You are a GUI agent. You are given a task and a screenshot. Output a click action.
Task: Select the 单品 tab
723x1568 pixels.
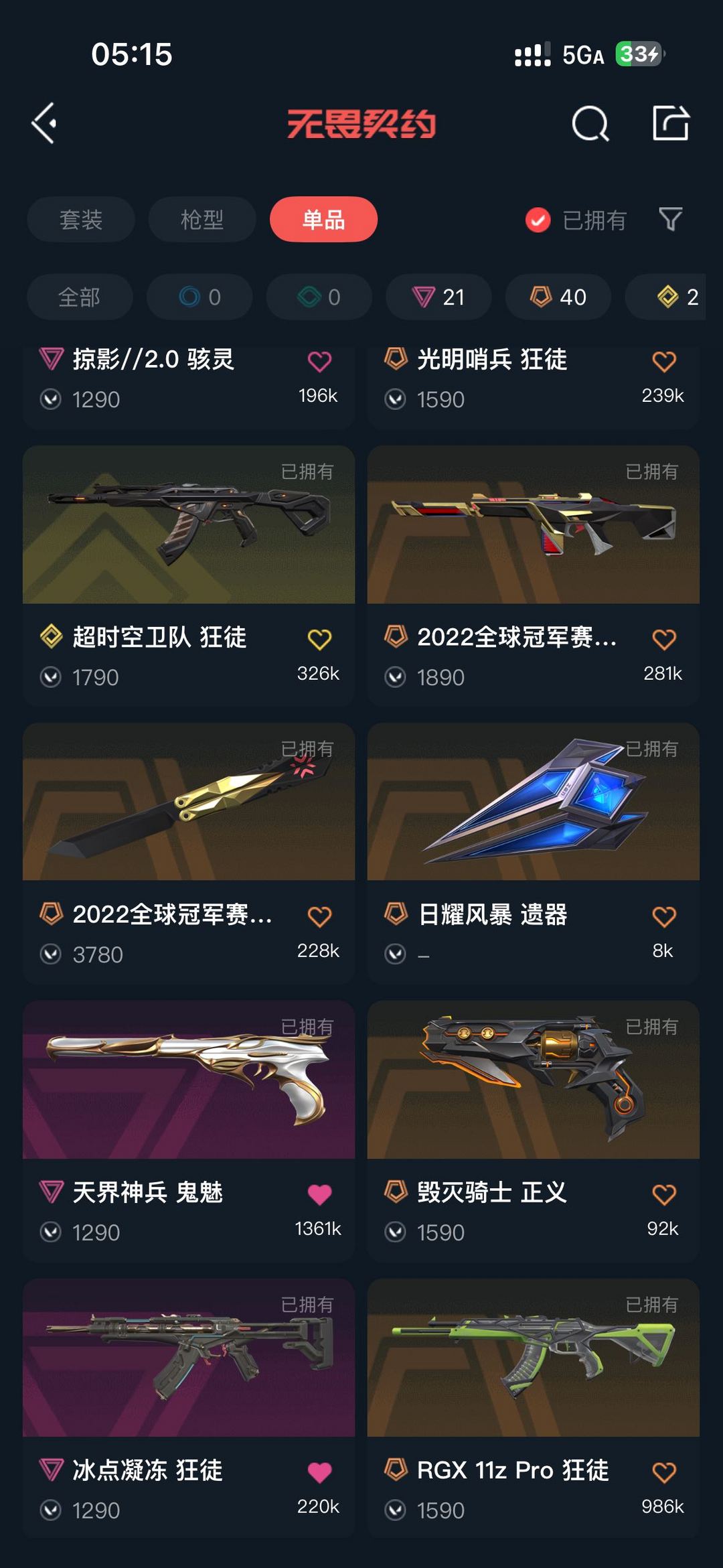click(x=323, y=220)
